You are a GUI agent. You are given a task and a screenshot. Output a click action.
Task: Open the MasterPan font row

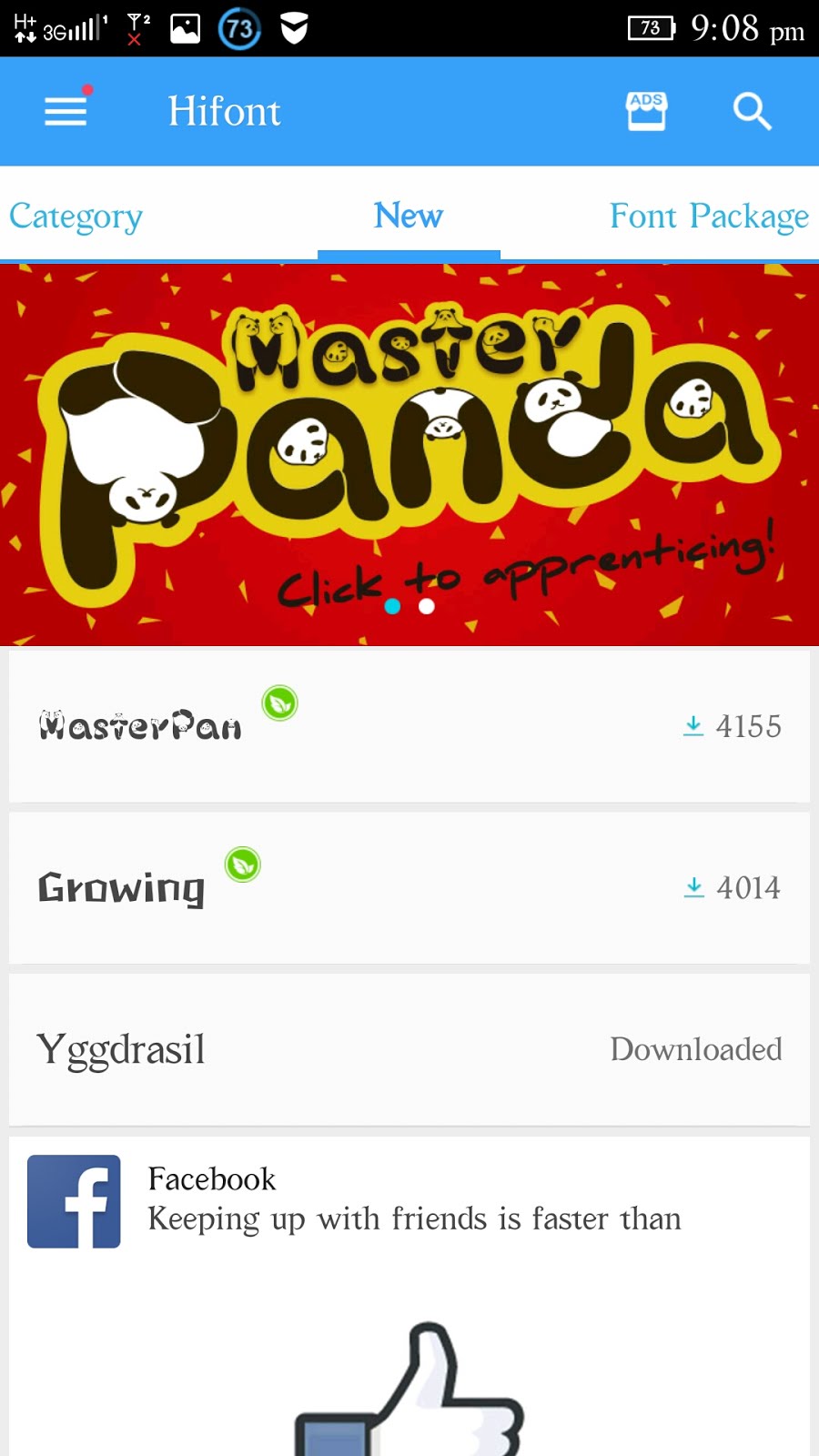[x=409, y=726]
